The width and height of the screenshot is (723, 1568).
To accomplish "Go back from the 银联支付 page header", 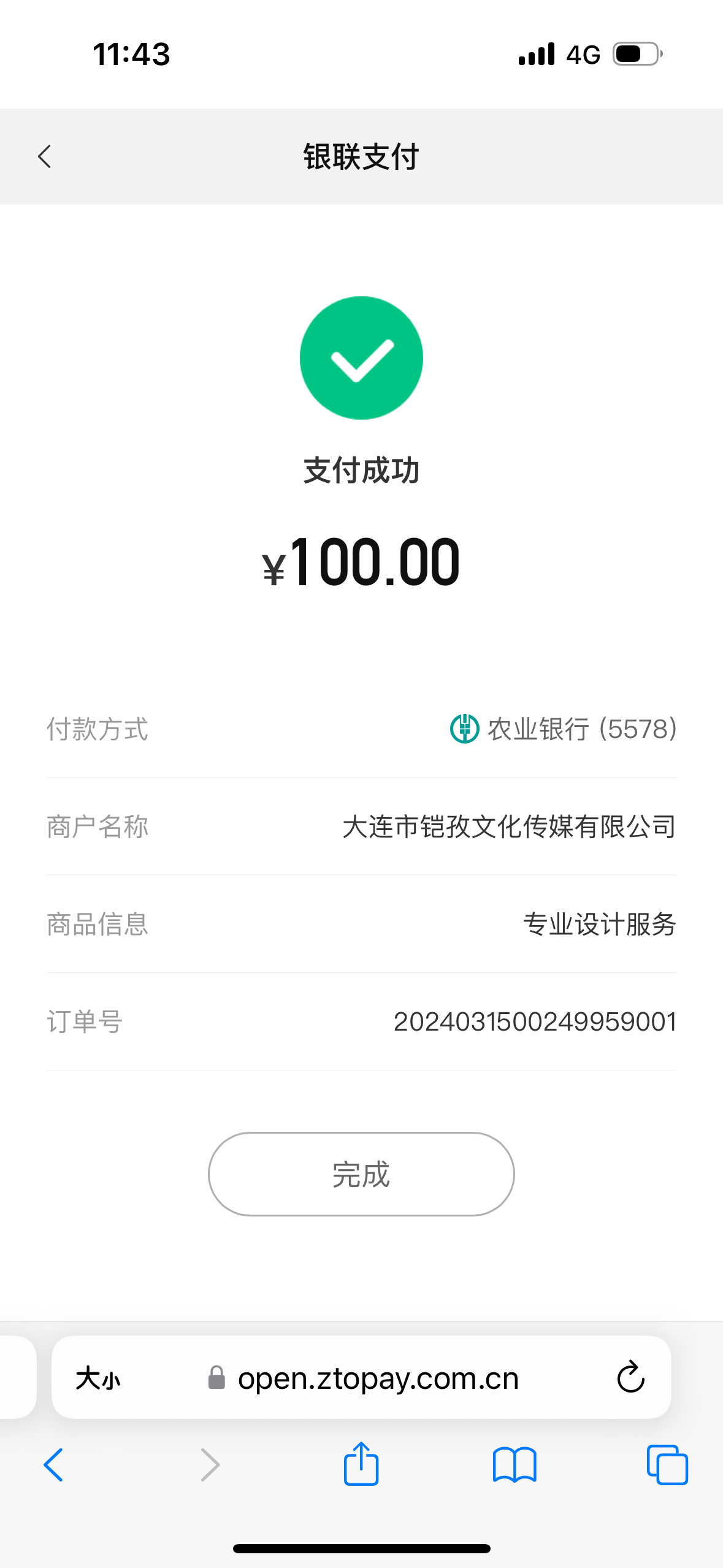I will [45, 156].
